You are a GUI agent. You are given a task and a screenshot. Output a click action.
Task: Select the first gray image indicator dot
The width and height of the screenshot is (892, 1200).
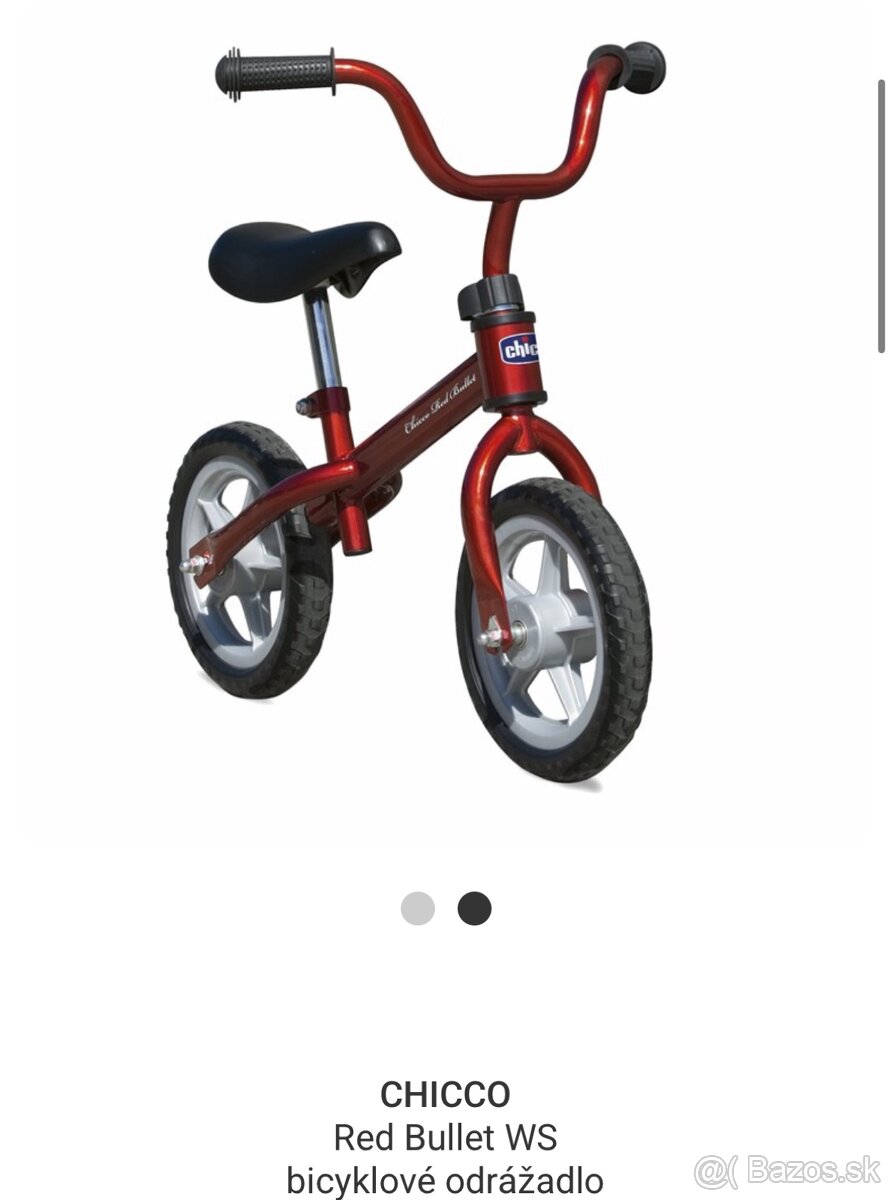coord(418,908)
